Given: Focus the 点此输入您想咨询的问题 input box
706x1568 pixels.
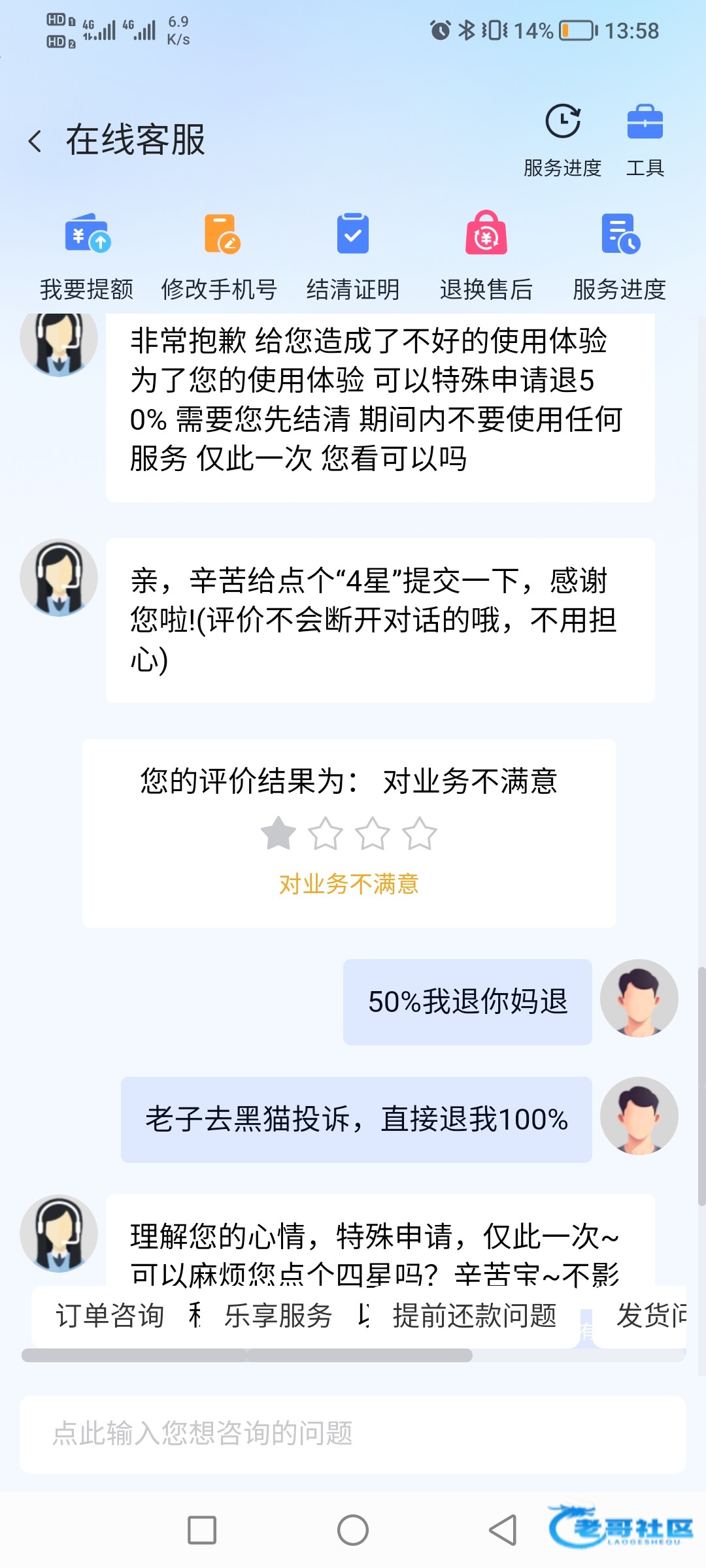Looking at the screenshot, I should tap(353, 1434).
